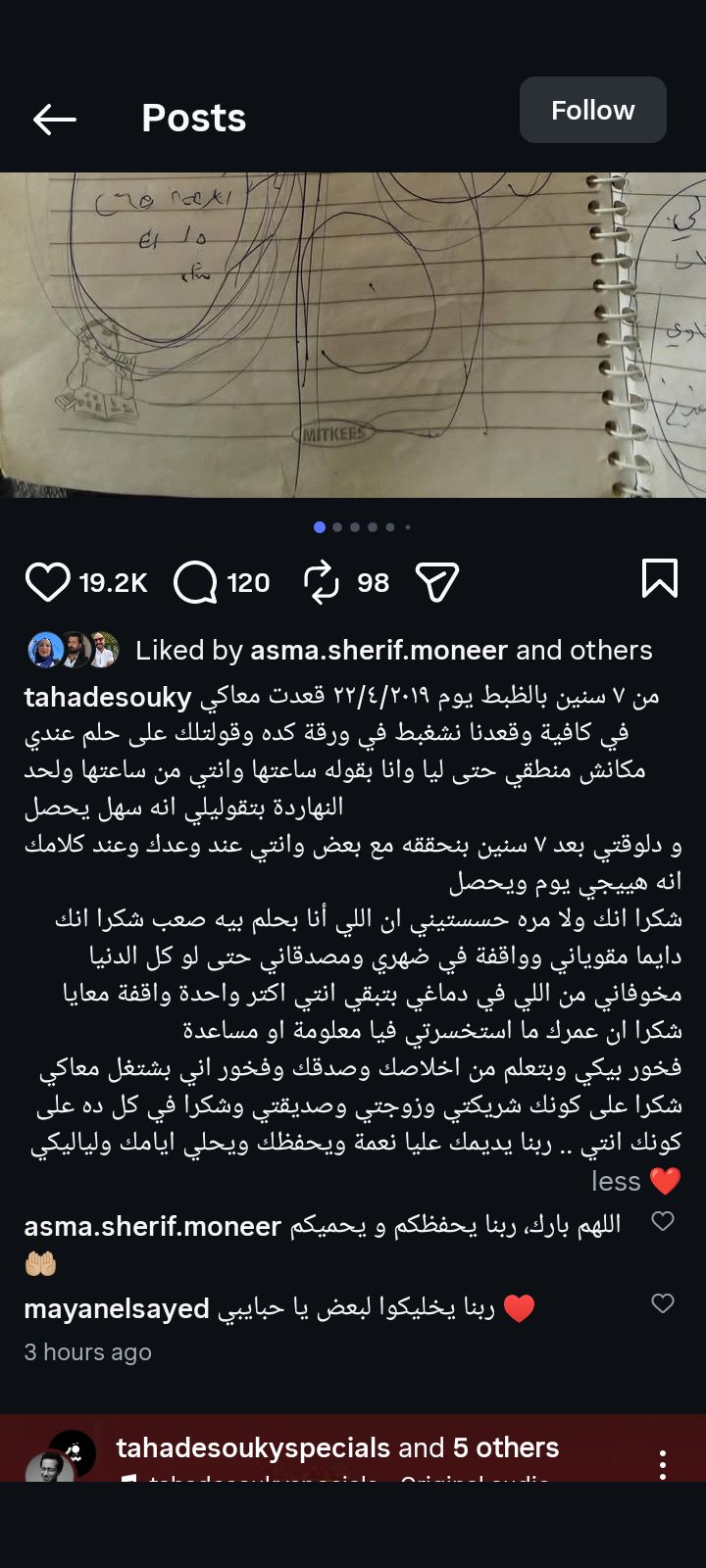This screenshot has width=706, height=1568.
Task: Open the tahadesouky profile from the caption
Action: 108,698
